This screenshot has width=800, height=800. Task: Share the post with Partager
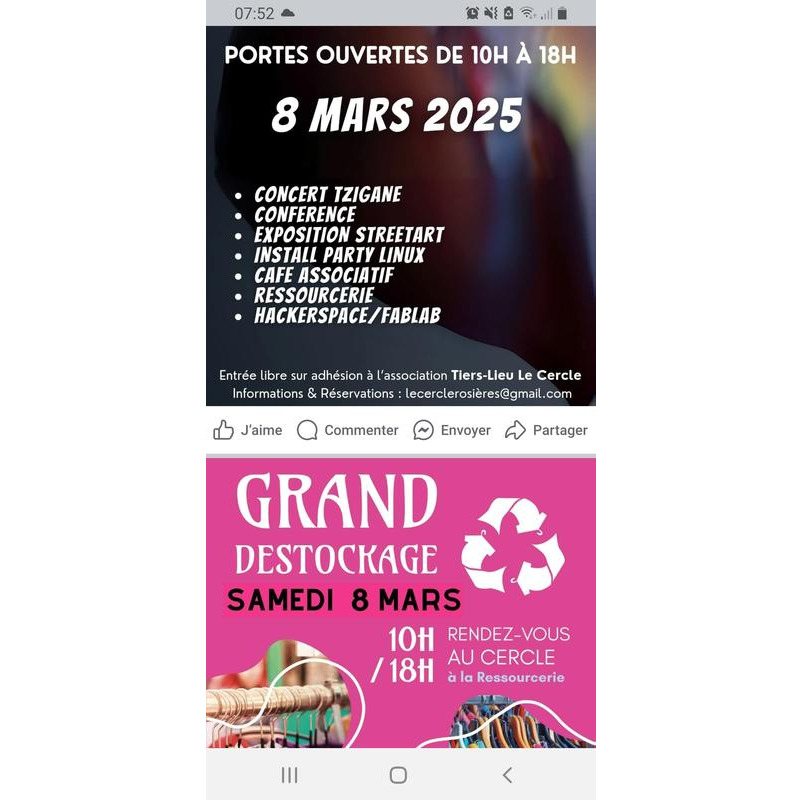click(546, 430)
